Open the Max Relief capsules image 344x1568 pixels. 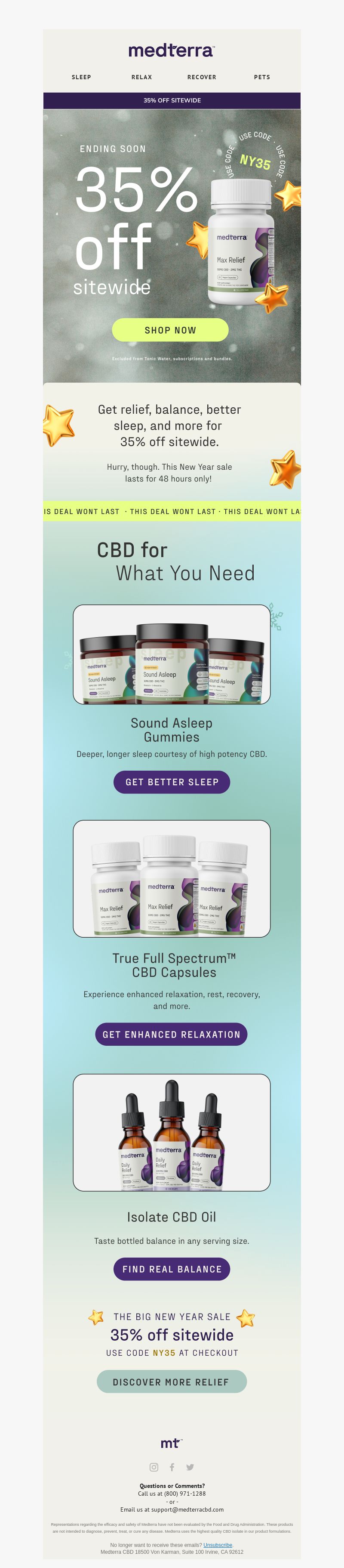(172, 878)
